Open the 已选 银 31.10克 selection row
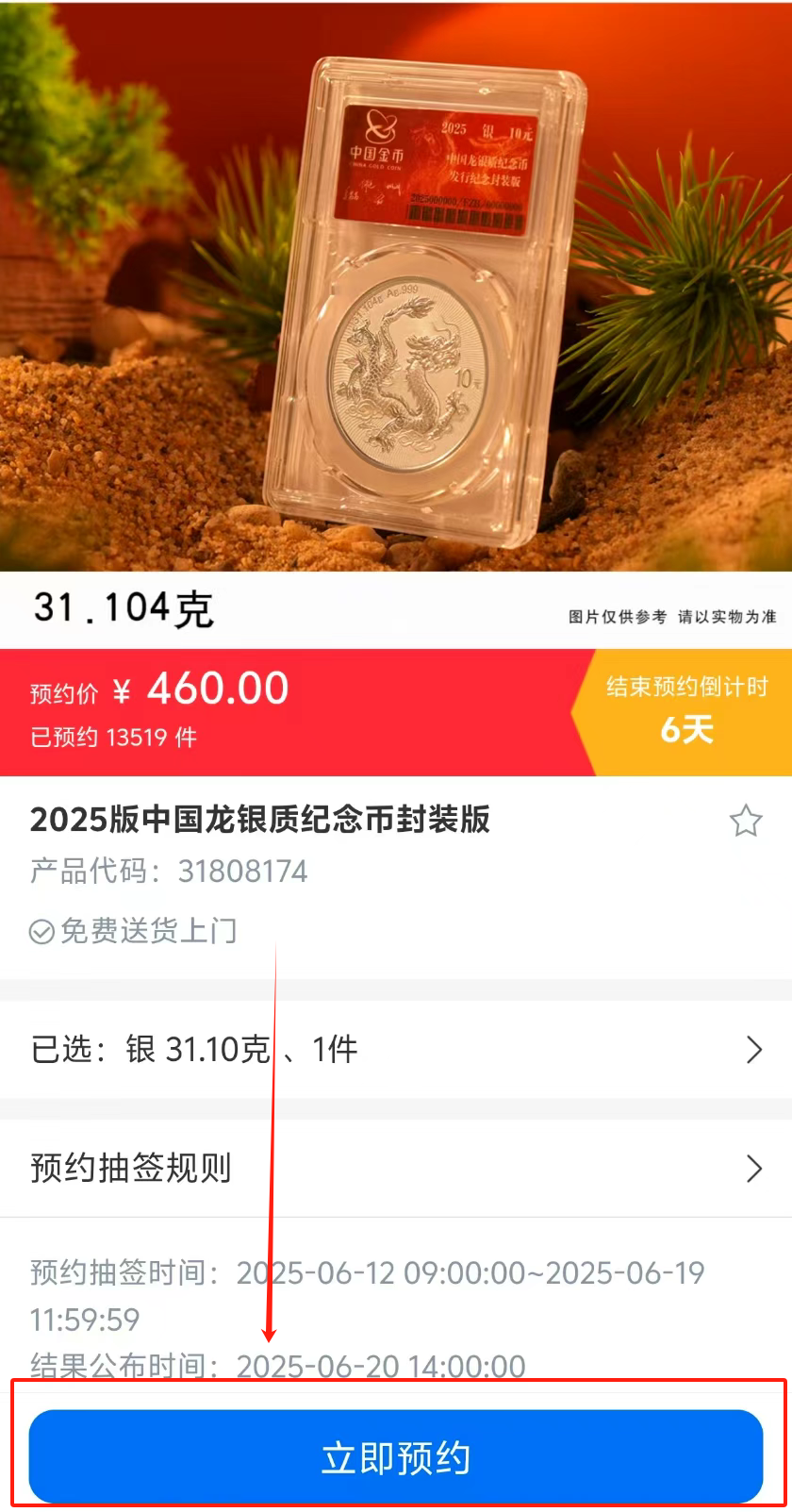 tap(396, 1049)
